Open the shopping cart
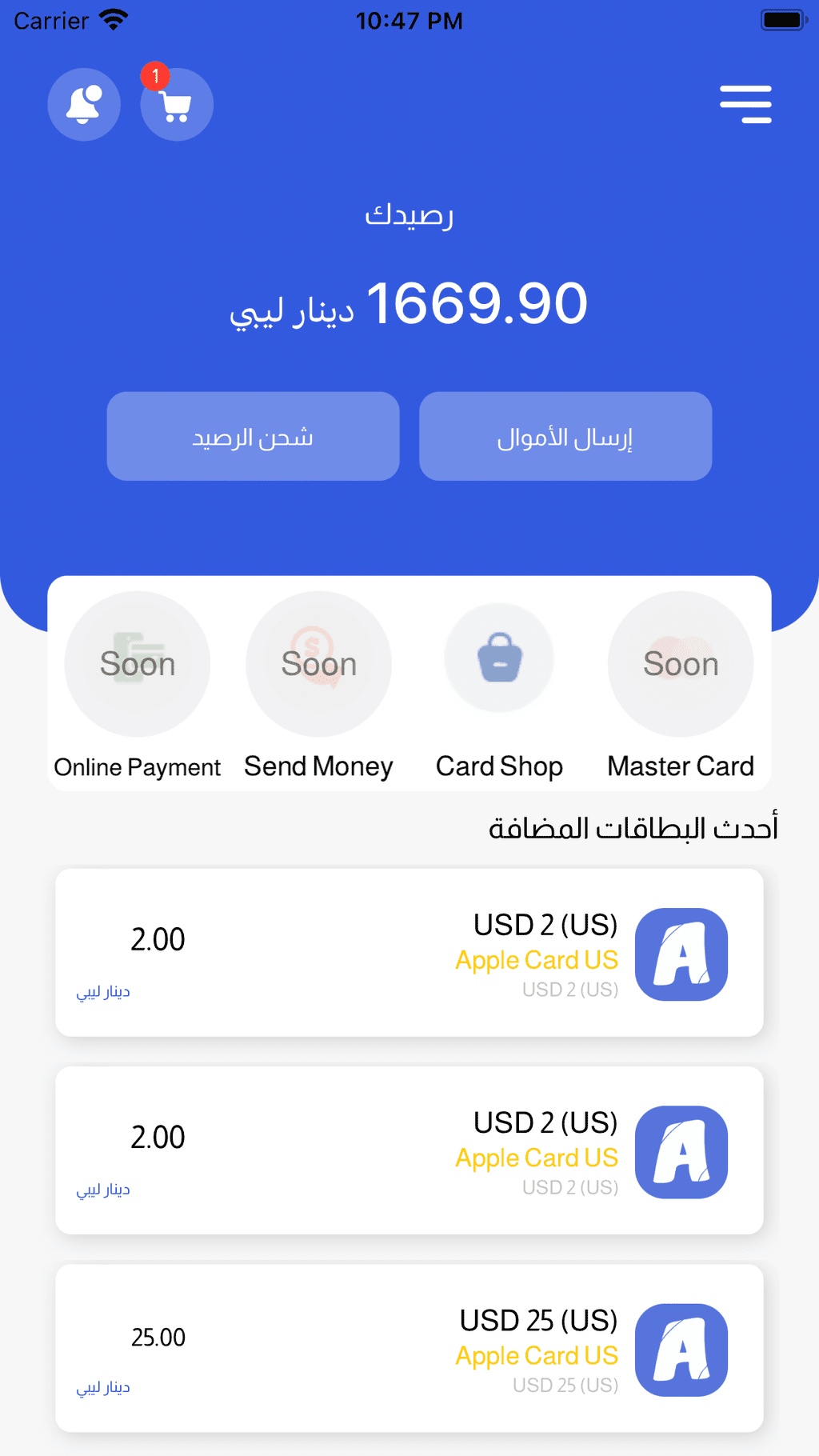Image resolution: width=819 pixels, height=1456 pixels. 177,105
